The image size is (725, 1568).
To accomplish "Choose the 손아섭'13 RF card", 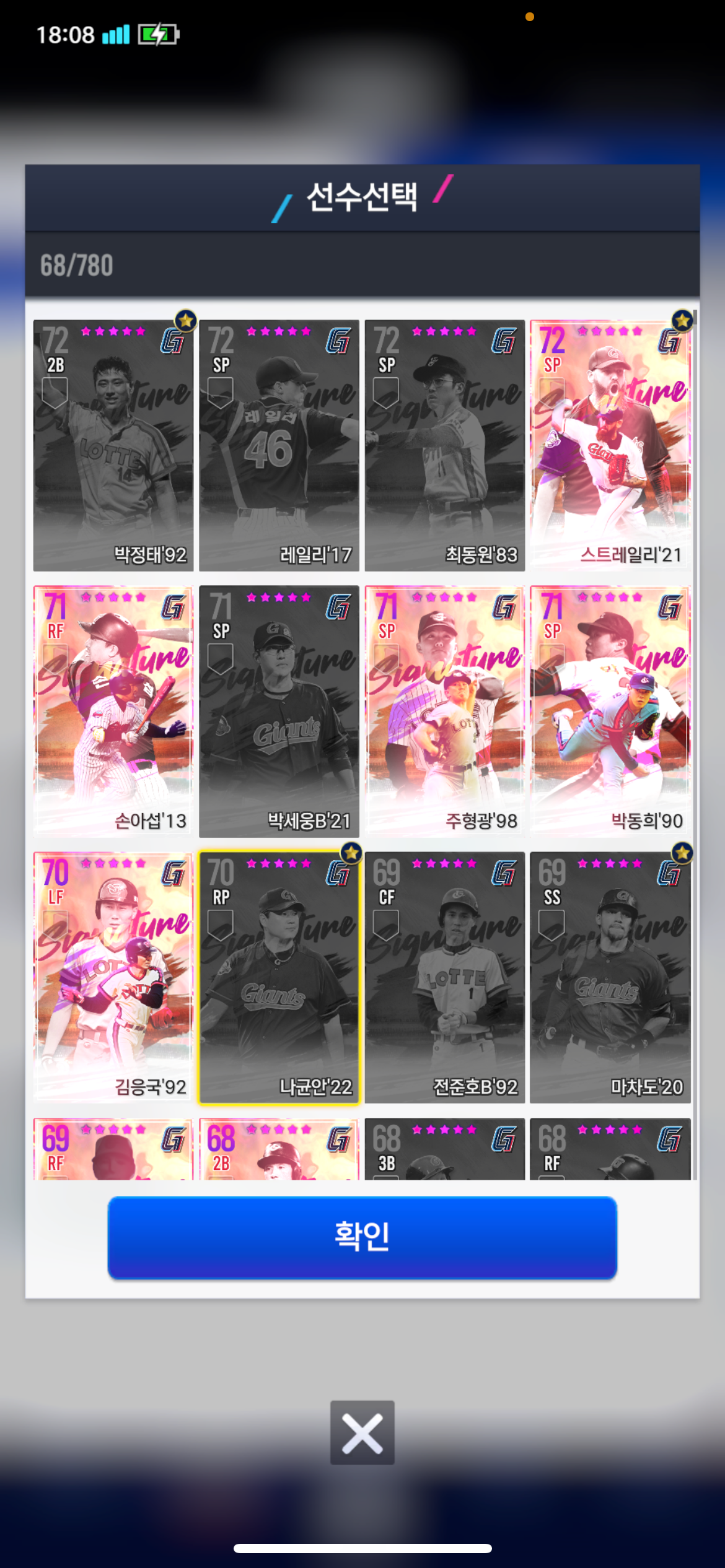I will (x=113, y=710).
